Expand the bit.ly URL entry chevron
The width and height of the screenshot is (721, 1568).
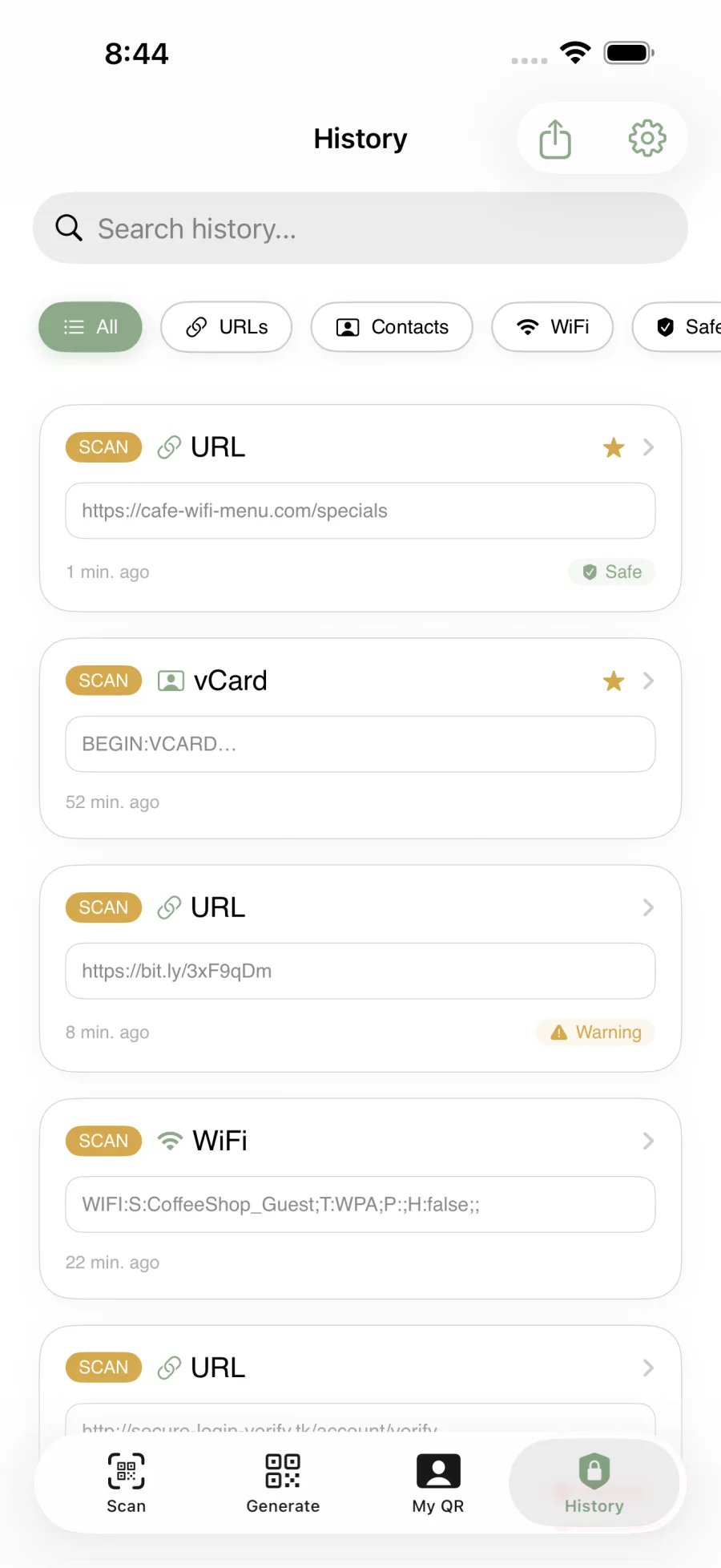(x=648, y=907)
